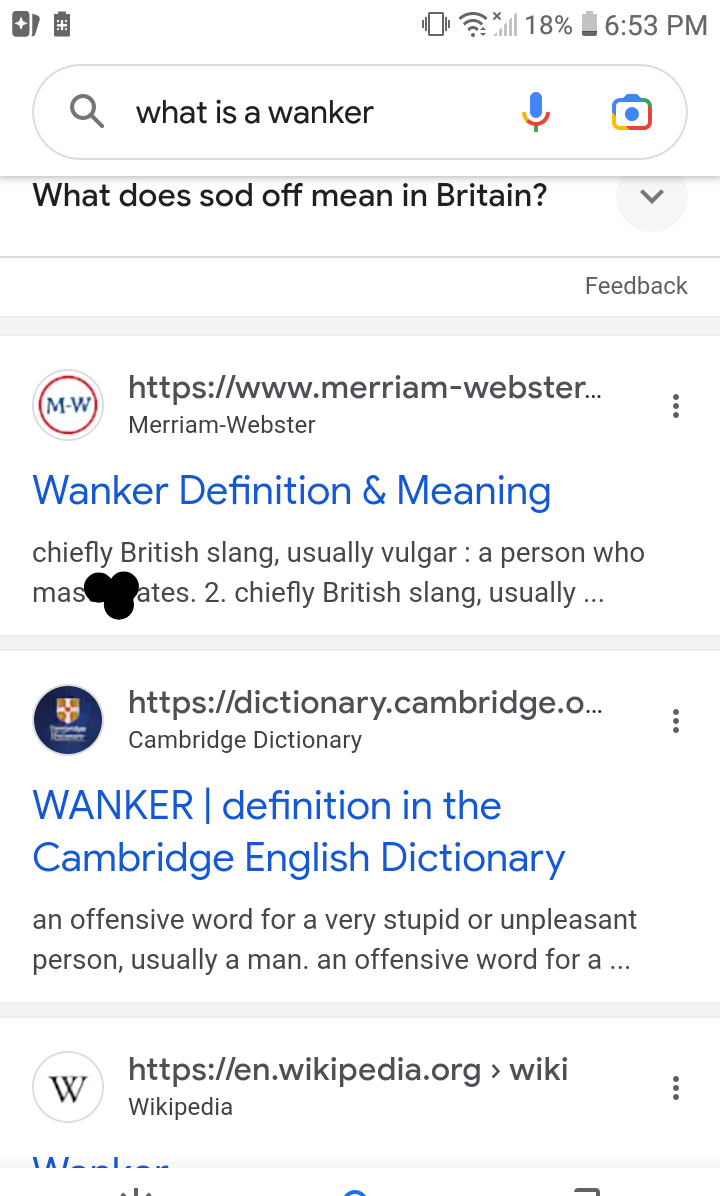Open Google Lens camera search
720x1196 pixels.
[631, 113]
